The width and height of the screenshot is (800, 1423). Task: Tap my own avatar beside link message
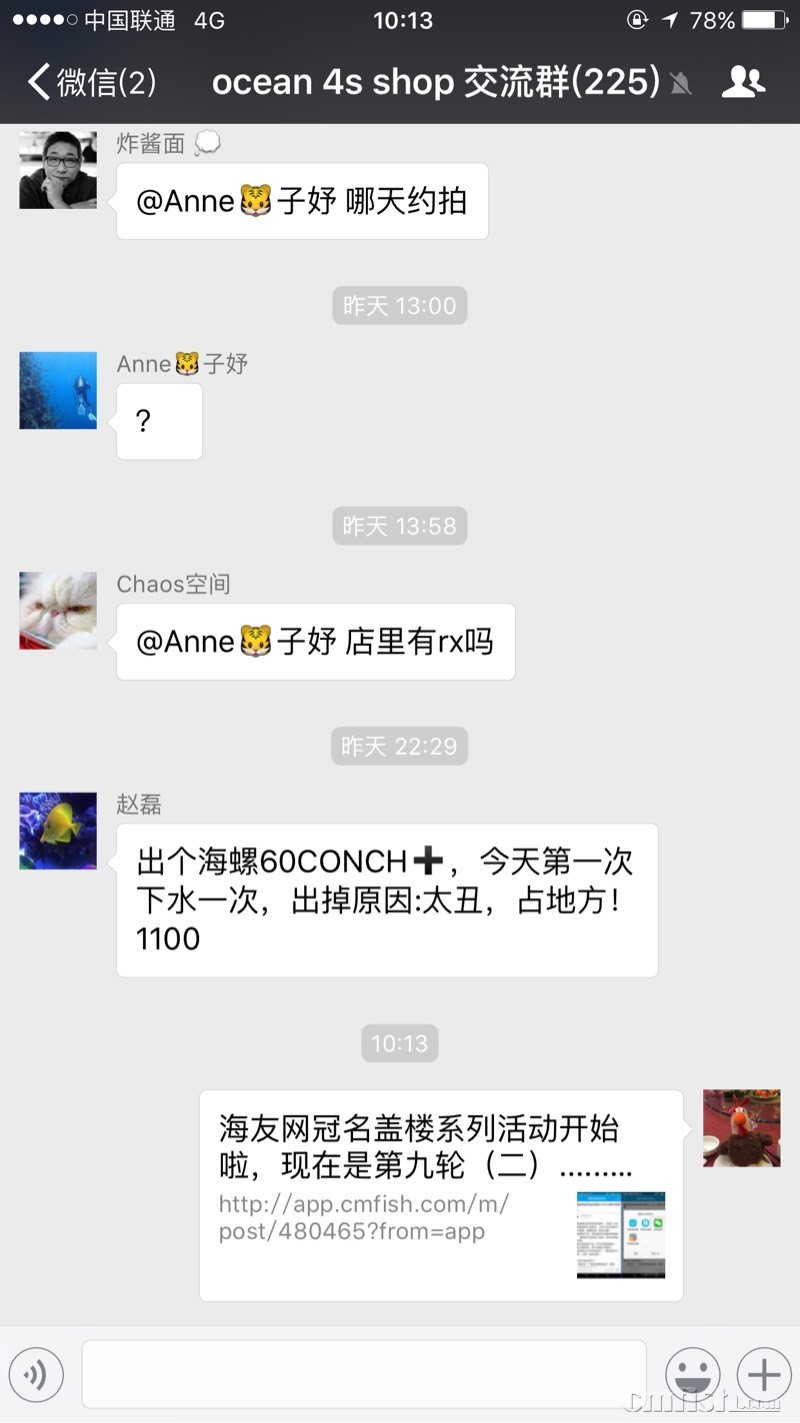coord(741,1128)
